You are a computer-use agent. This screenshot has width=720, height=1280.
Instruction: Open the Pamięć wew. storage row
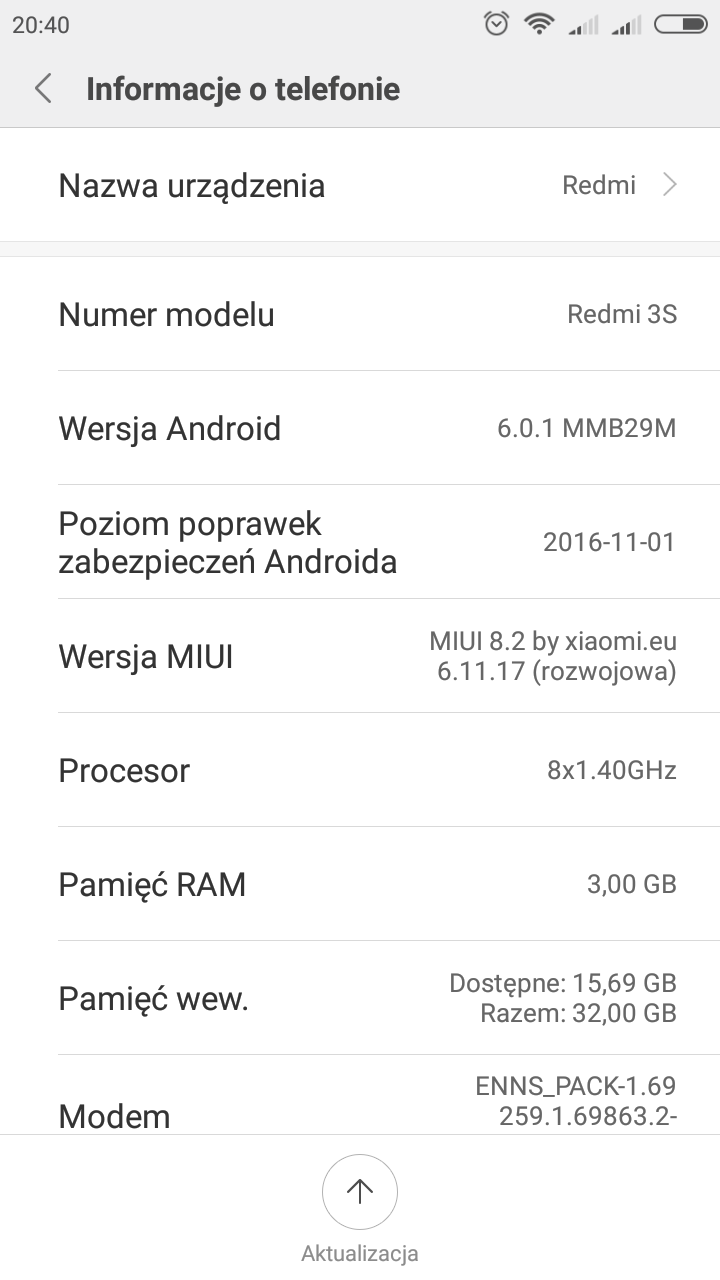tap(360, 999)
